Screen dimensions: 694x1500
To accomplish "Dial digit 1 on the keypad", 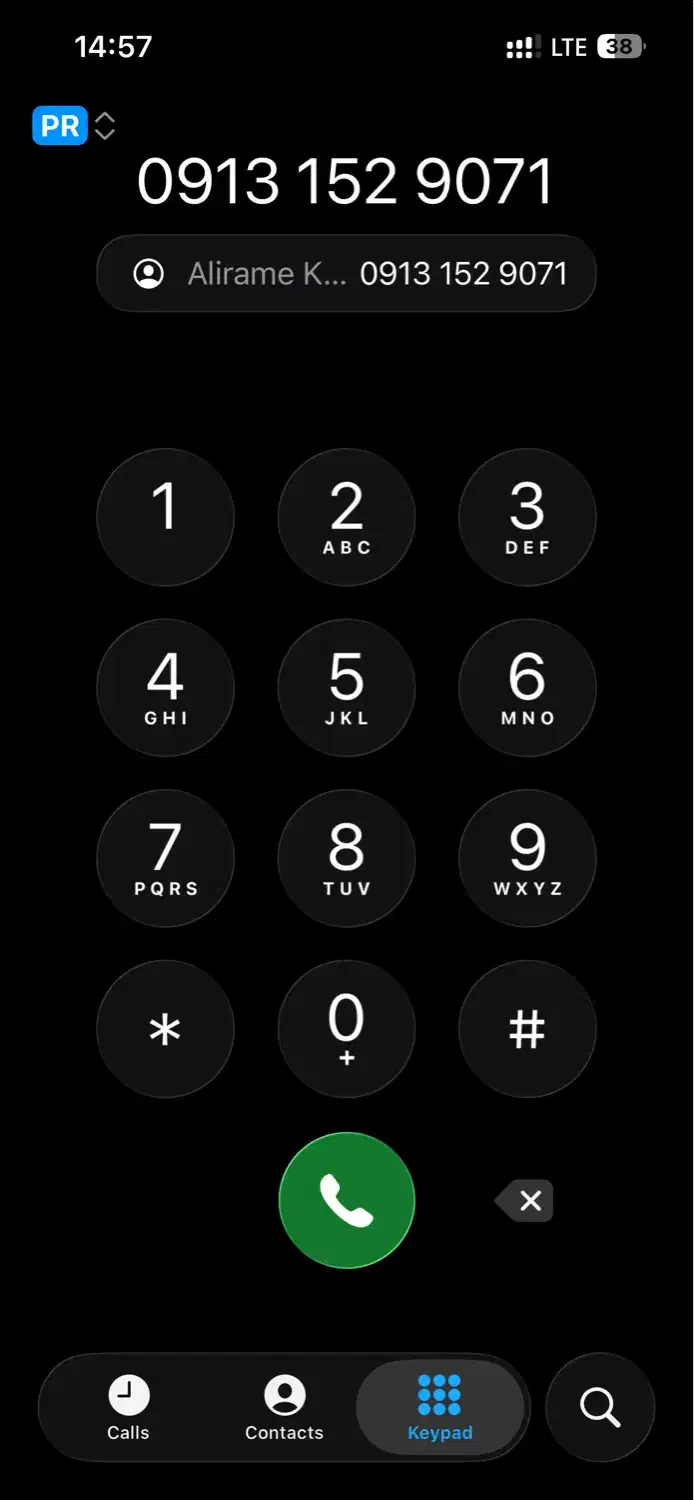I will (165, 517).
